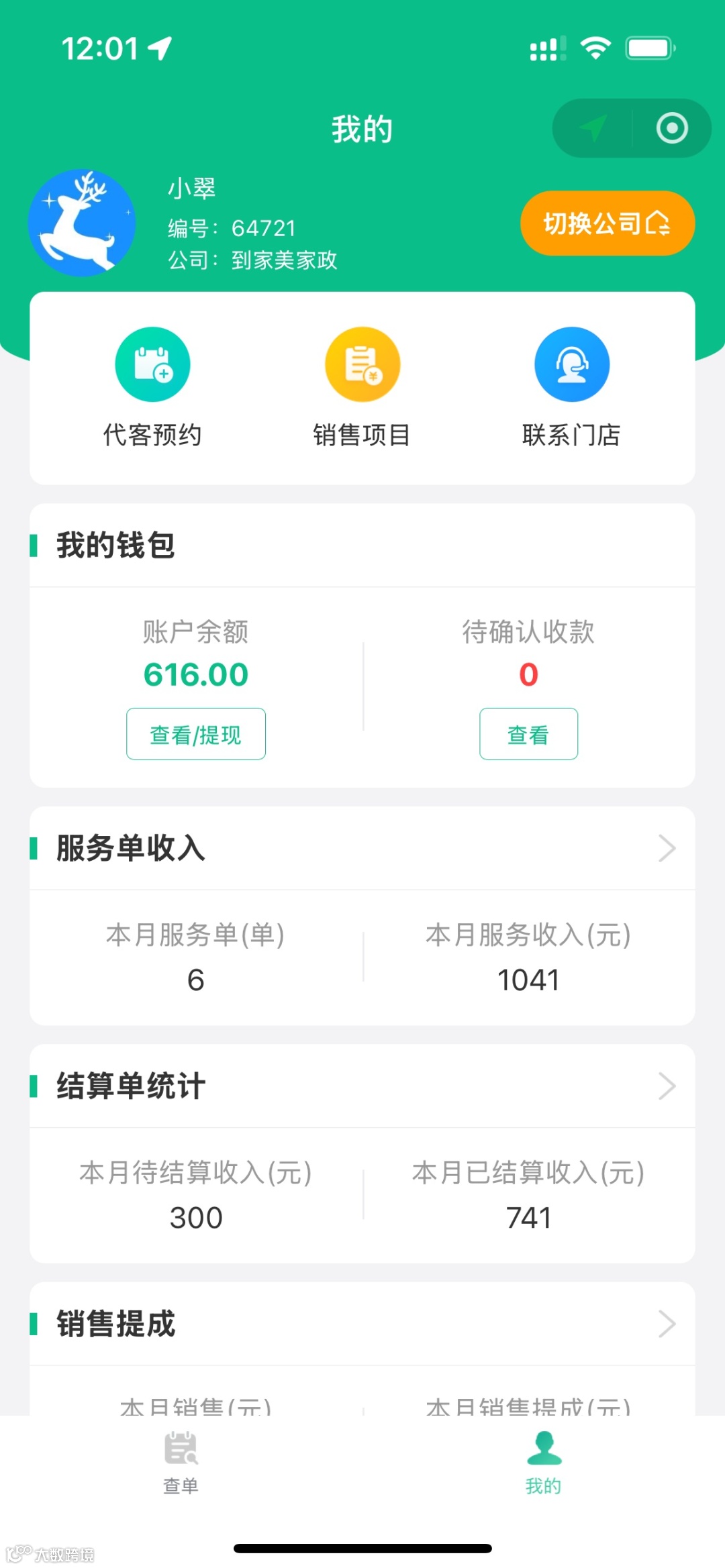725x1568 pixels.
Task: Open 销售项目 shortcut
Action: (x=362, y=387)
